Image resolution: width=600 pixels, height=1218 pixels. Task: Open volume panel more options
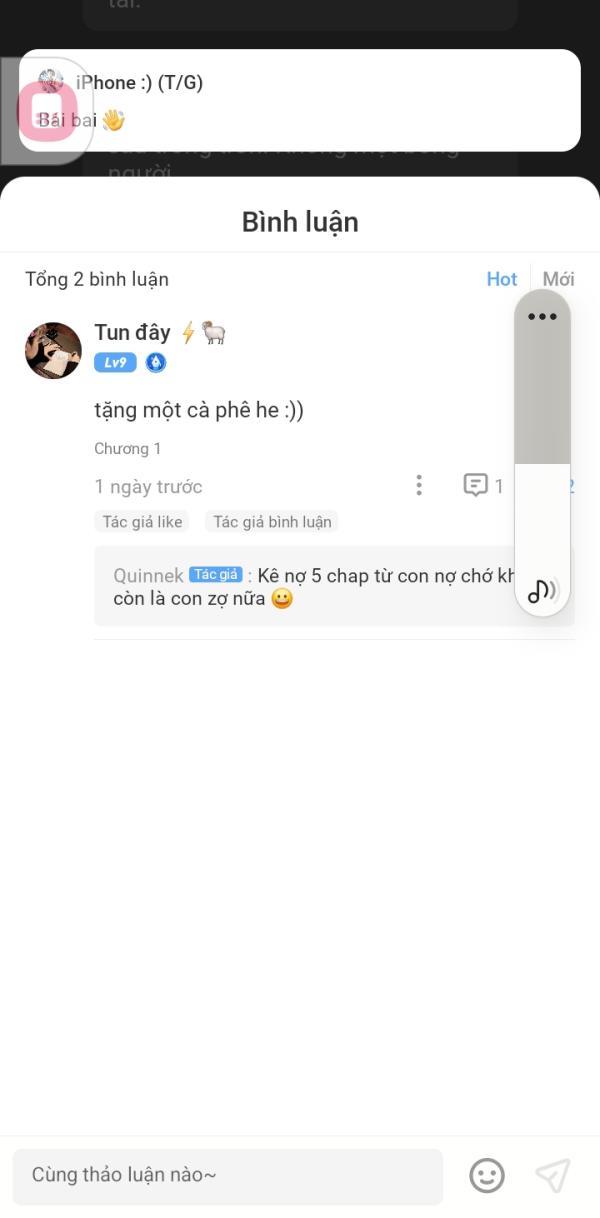point(542,317)
